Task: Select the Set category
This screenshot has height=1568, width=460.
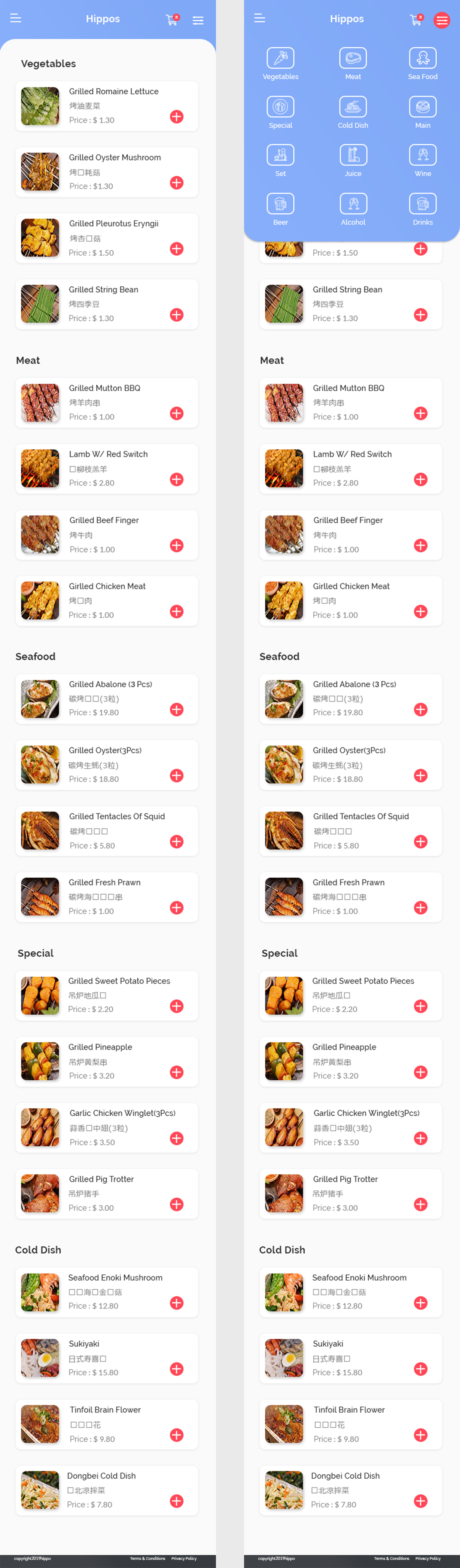Action: 280,155
